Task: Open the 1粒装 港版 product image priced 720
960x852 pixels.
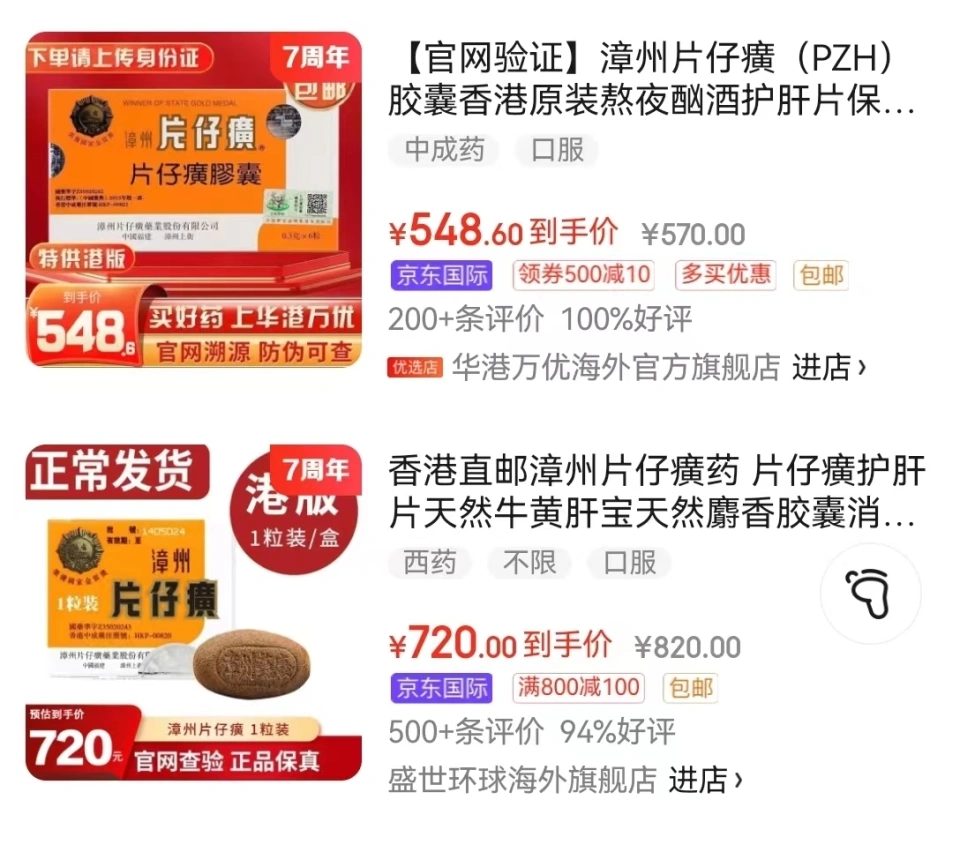Action: pos(193,612)
